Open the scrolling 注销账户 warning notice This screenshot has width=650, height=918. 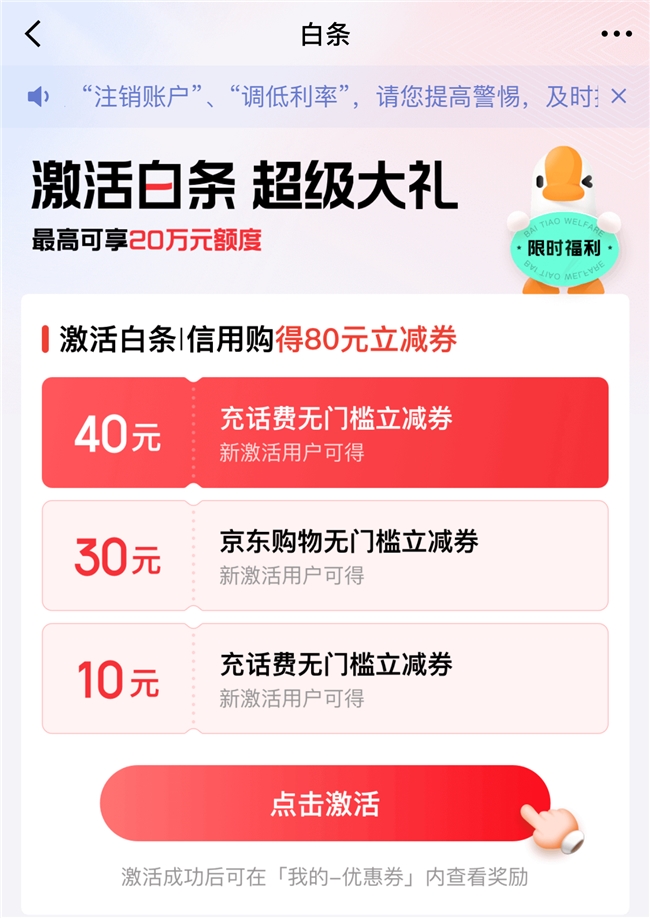click(x=330, y=97)
